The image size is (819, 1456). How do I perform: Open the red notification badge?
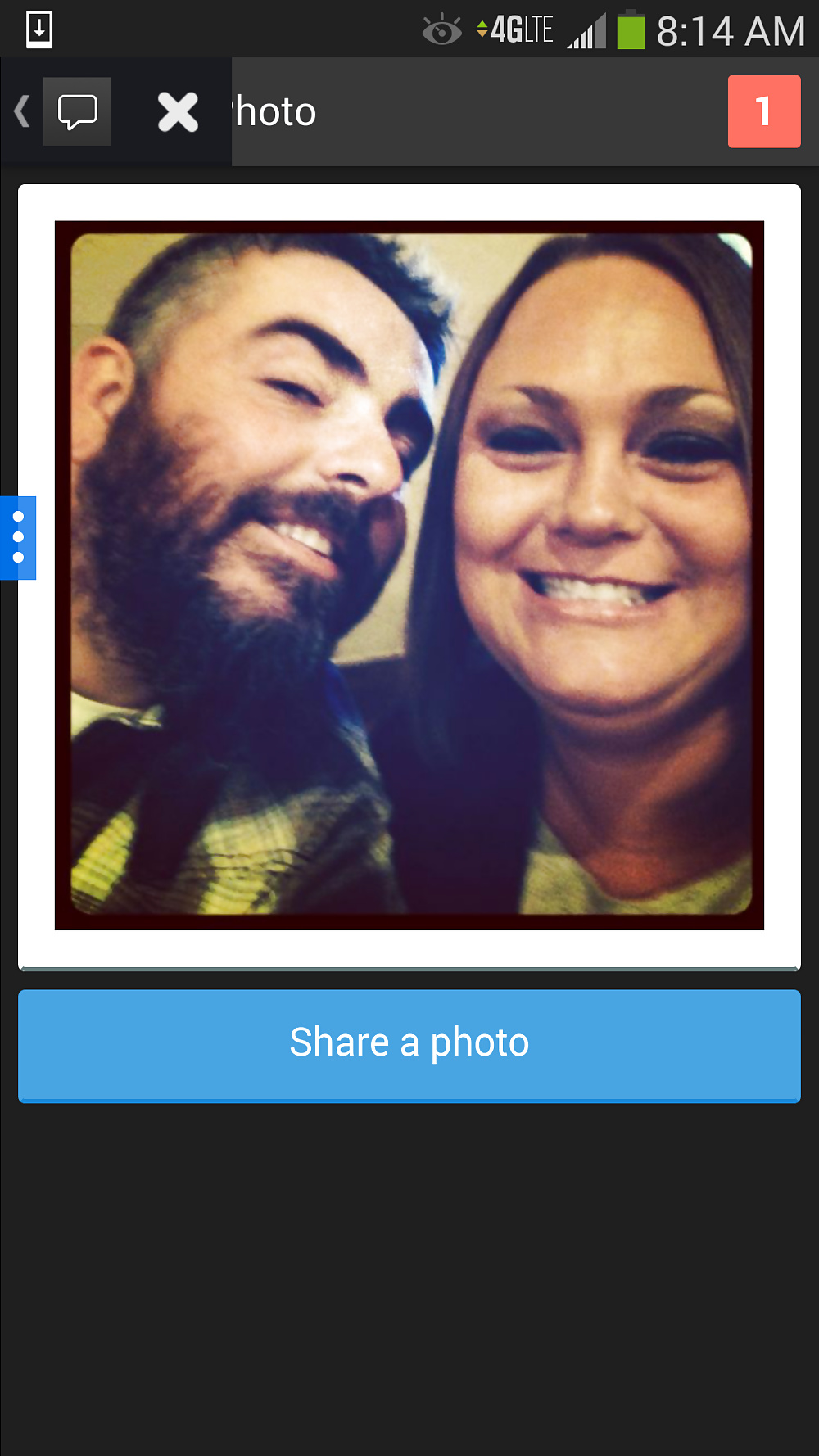tap(763, 111)
